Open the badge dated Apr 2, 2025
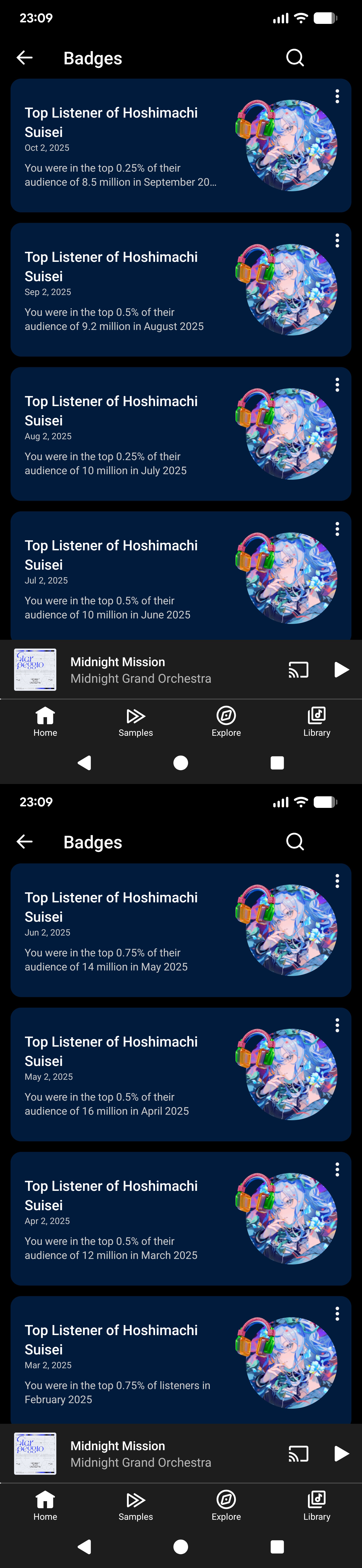This screenshot has width=362, height=1568. 122,1219
